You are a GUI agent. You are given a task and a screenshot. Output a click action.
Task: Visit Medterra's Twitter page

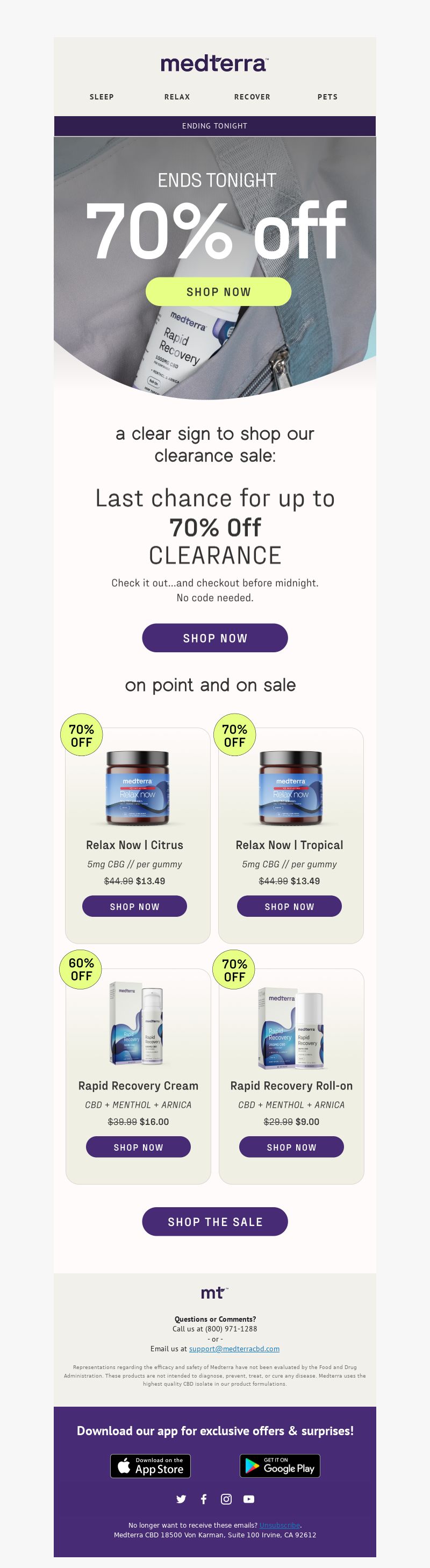tap(181, 1499)
